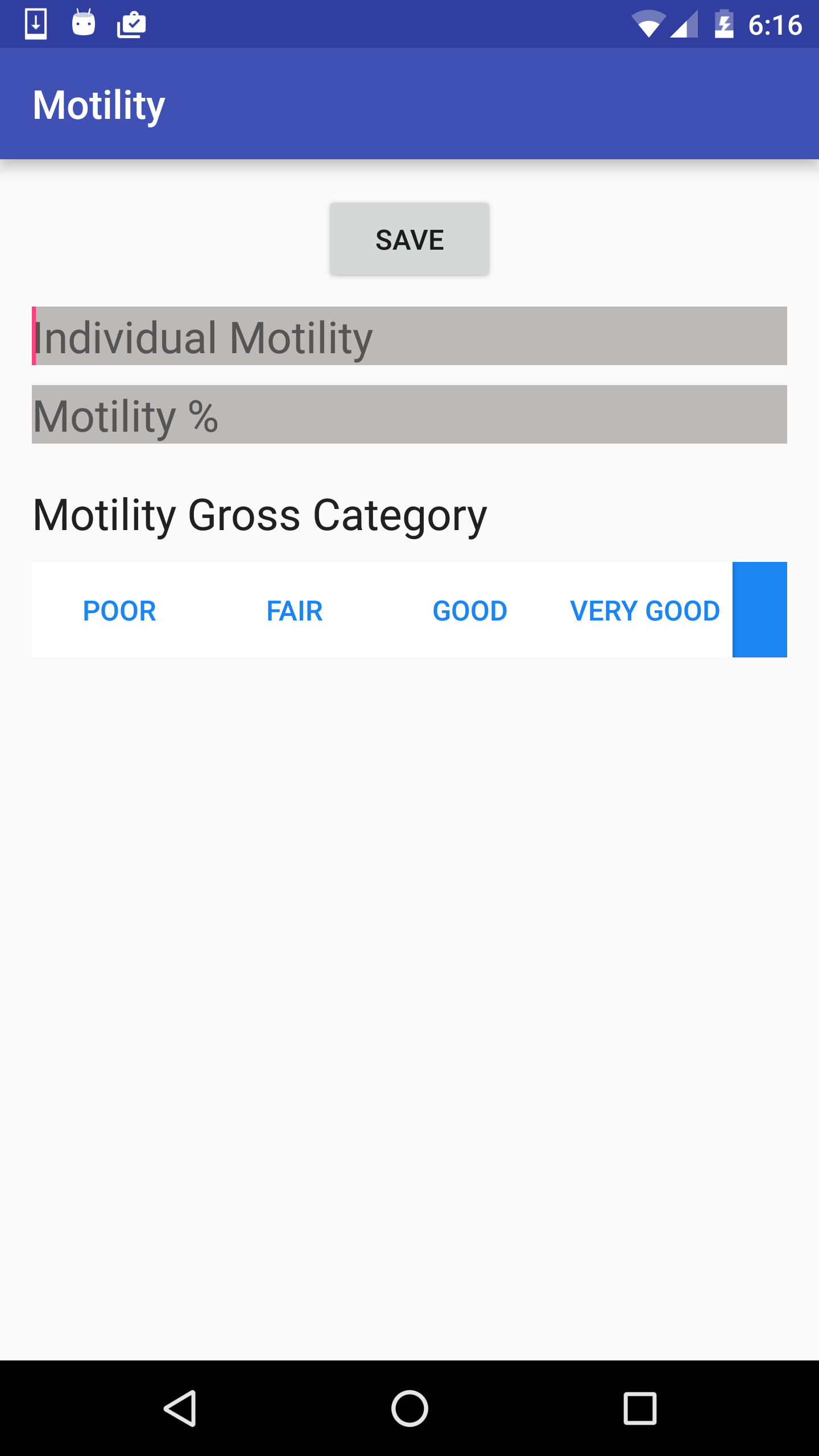The height and width of the screenshot is (1456, 819).
Task: Set category to VERY GOOD
Action: point(645,610)
